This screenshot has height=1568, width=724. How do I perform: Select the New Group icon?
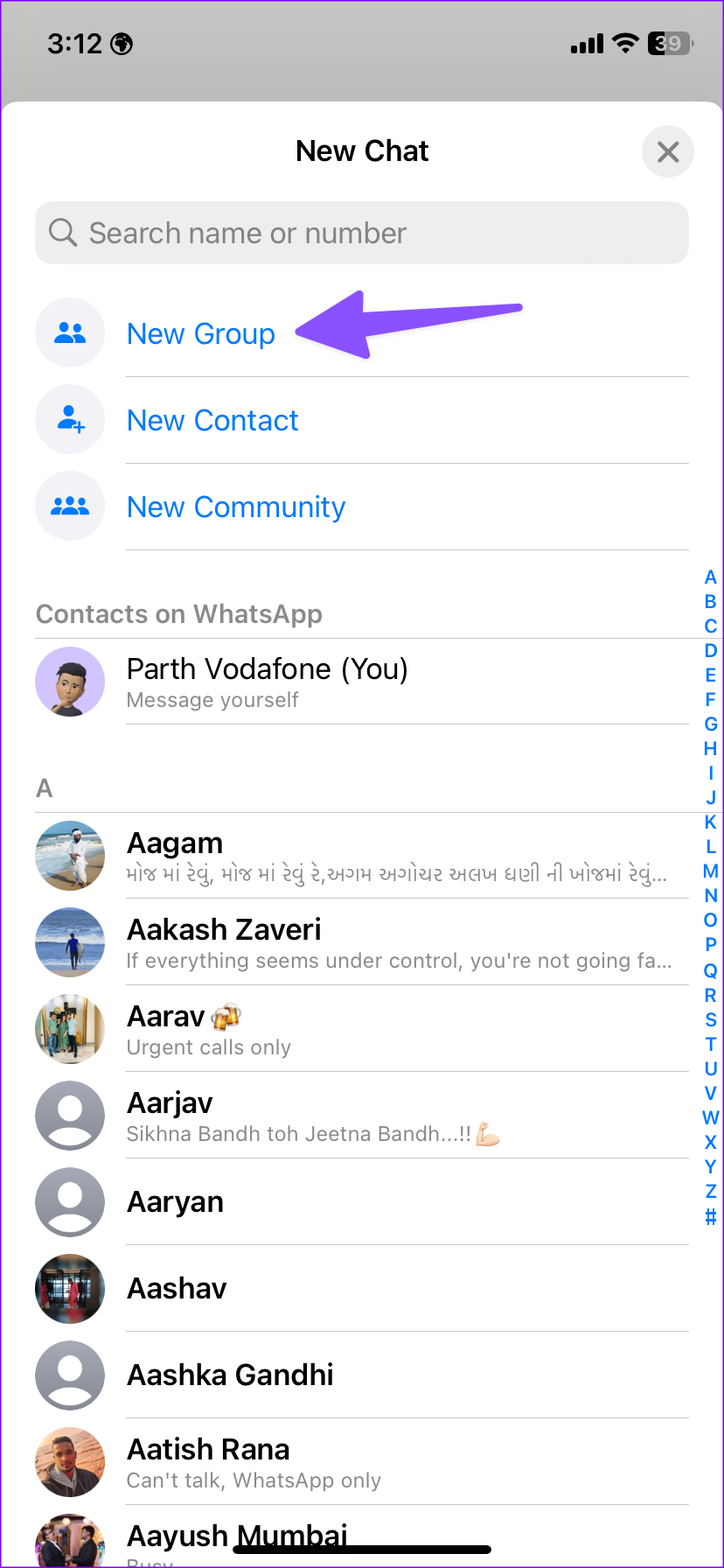(x=70, y=332)
